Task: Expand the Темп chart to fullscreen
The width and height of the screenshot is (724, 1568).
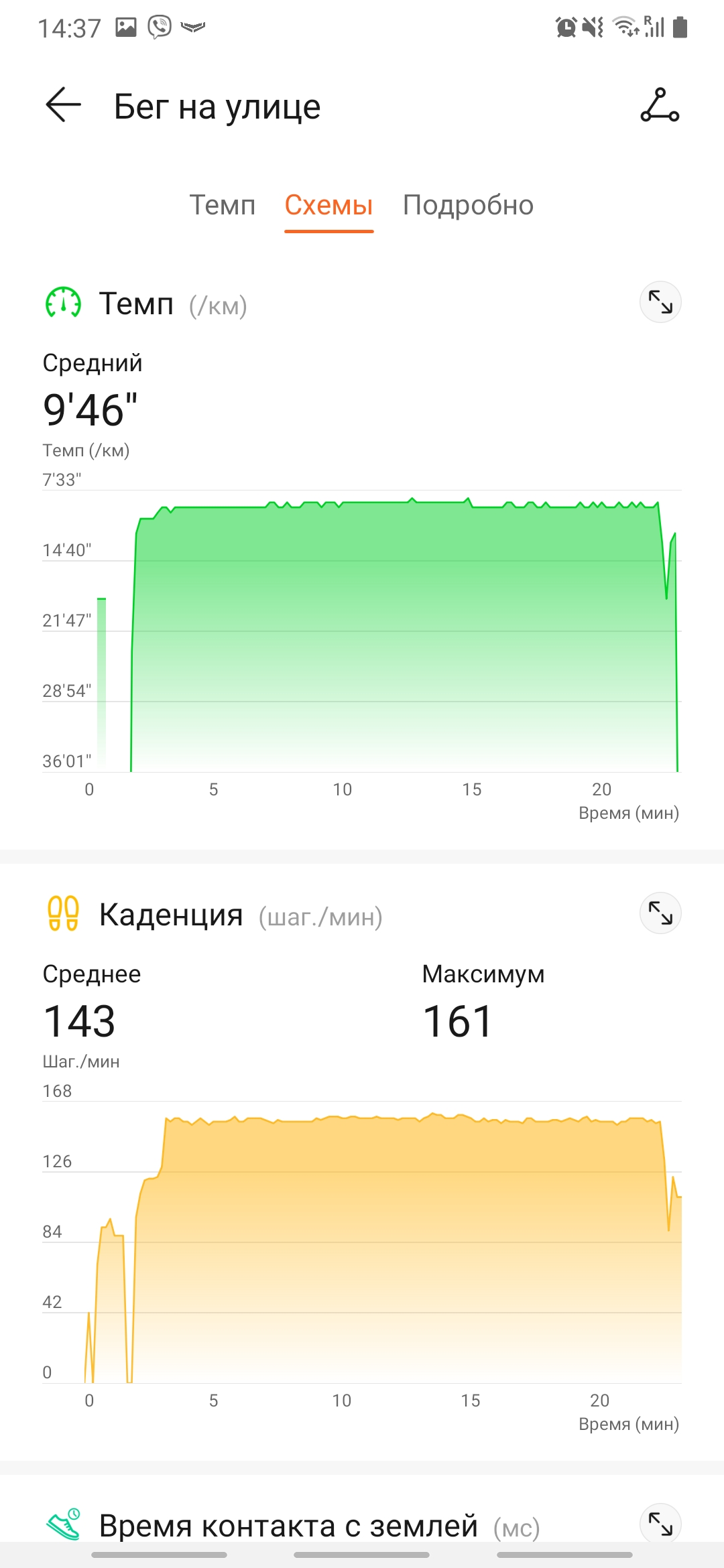Action: tap(660, 302)
